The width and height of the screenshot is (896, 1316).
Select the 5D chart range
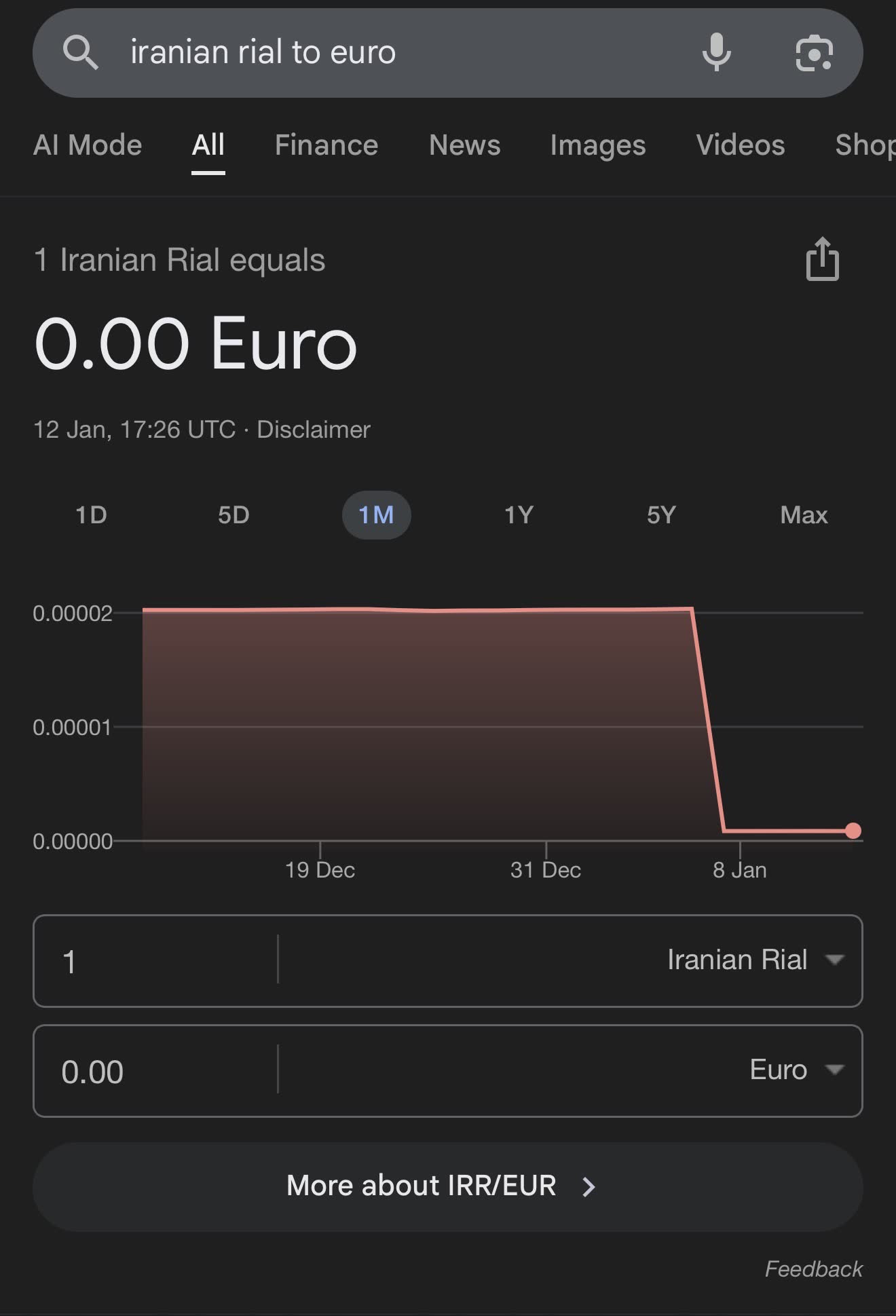click(x=234, y=515)
